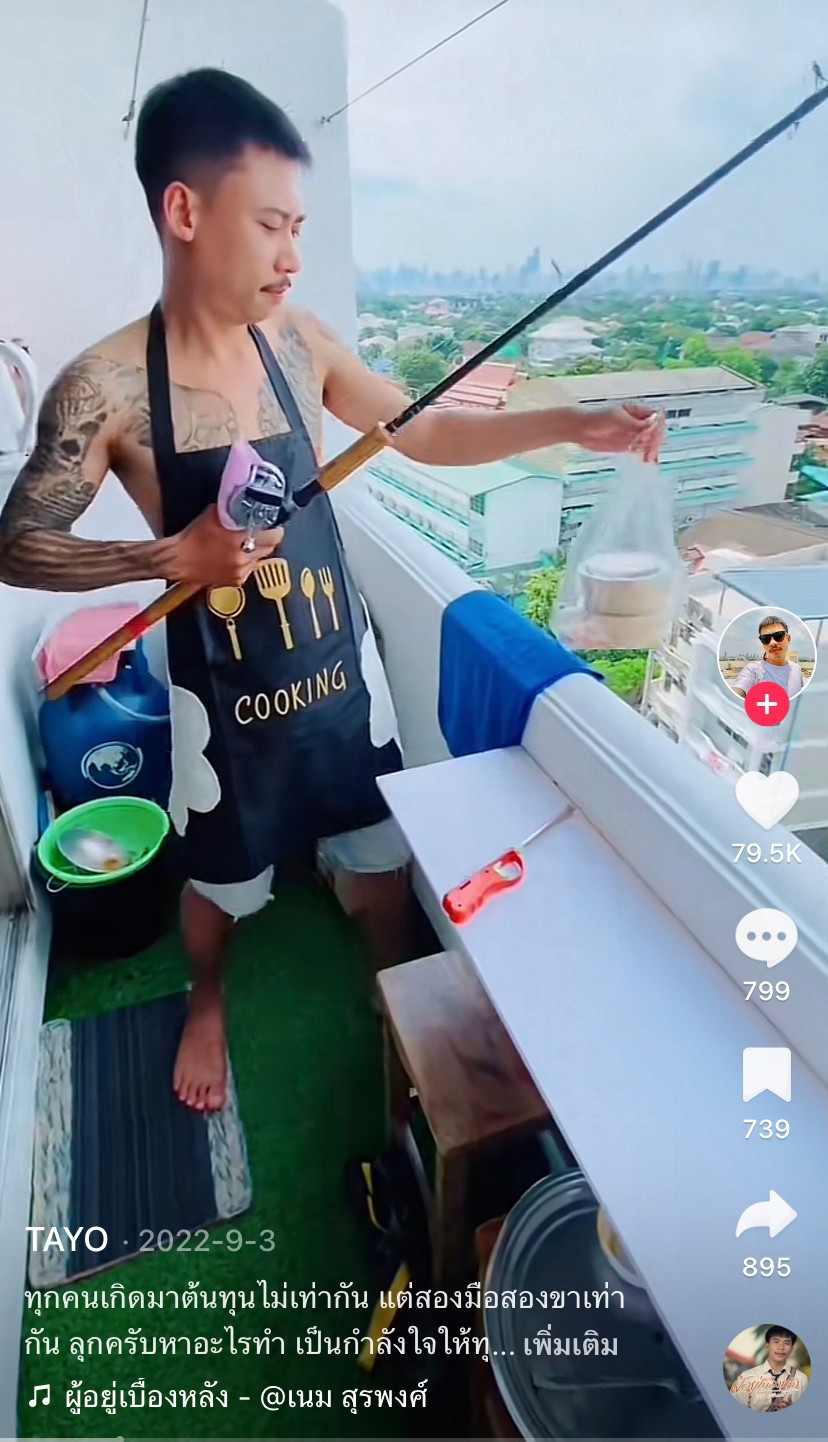
Task: Like this video with the heart icon
Action: (766, 800)
